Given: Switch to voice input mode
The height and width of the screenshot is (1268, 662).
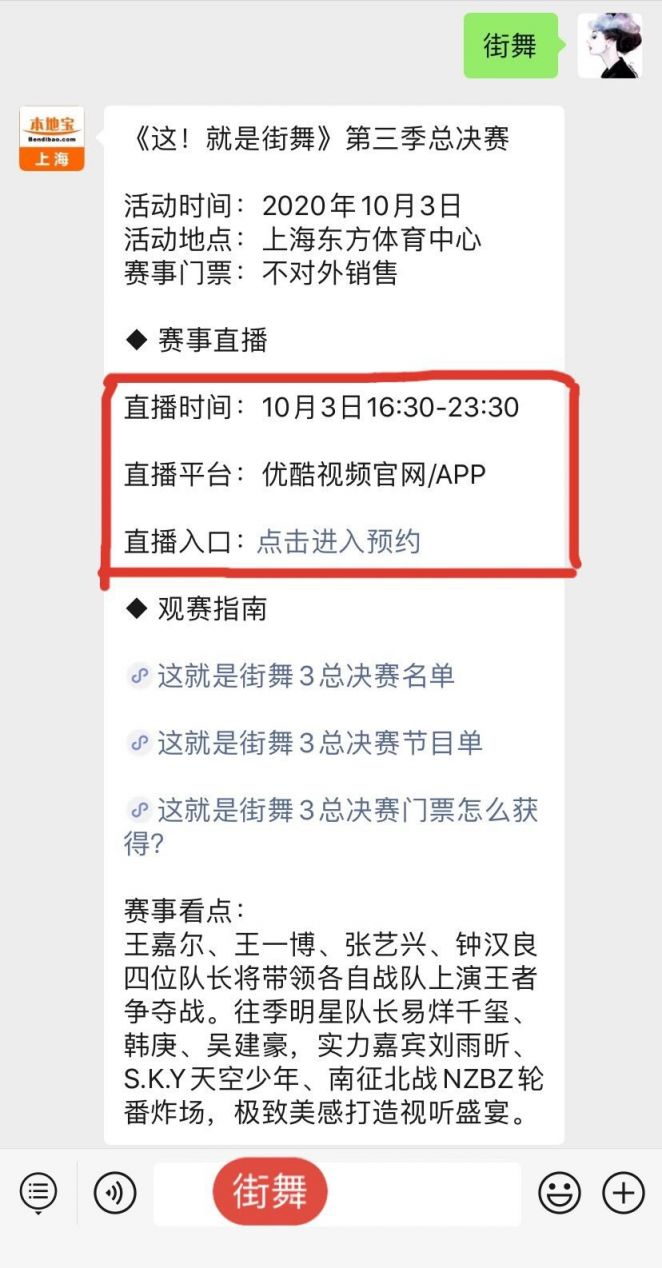Looking at the screenshot, I should [115, 1192].
